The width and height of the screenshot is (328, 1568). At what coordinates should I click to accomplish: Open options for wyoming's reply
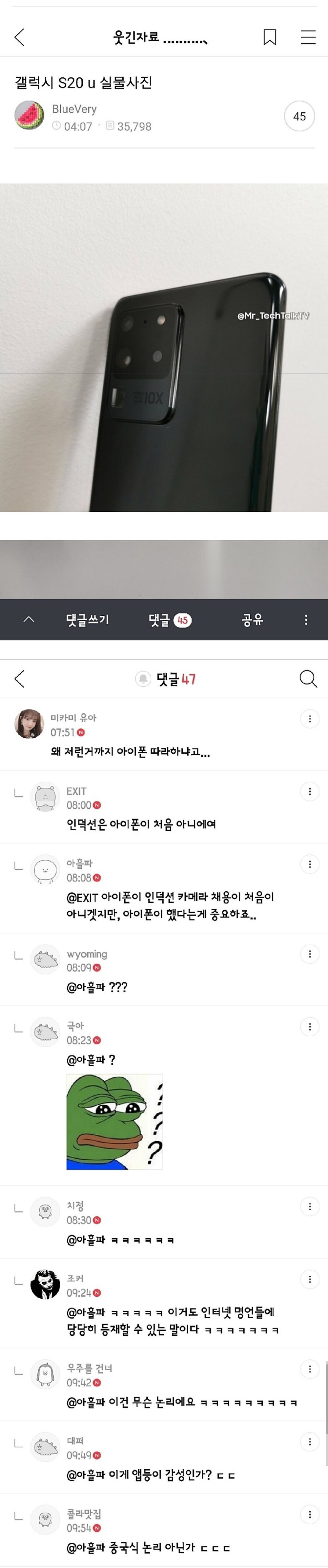click(x=310, y=954)
